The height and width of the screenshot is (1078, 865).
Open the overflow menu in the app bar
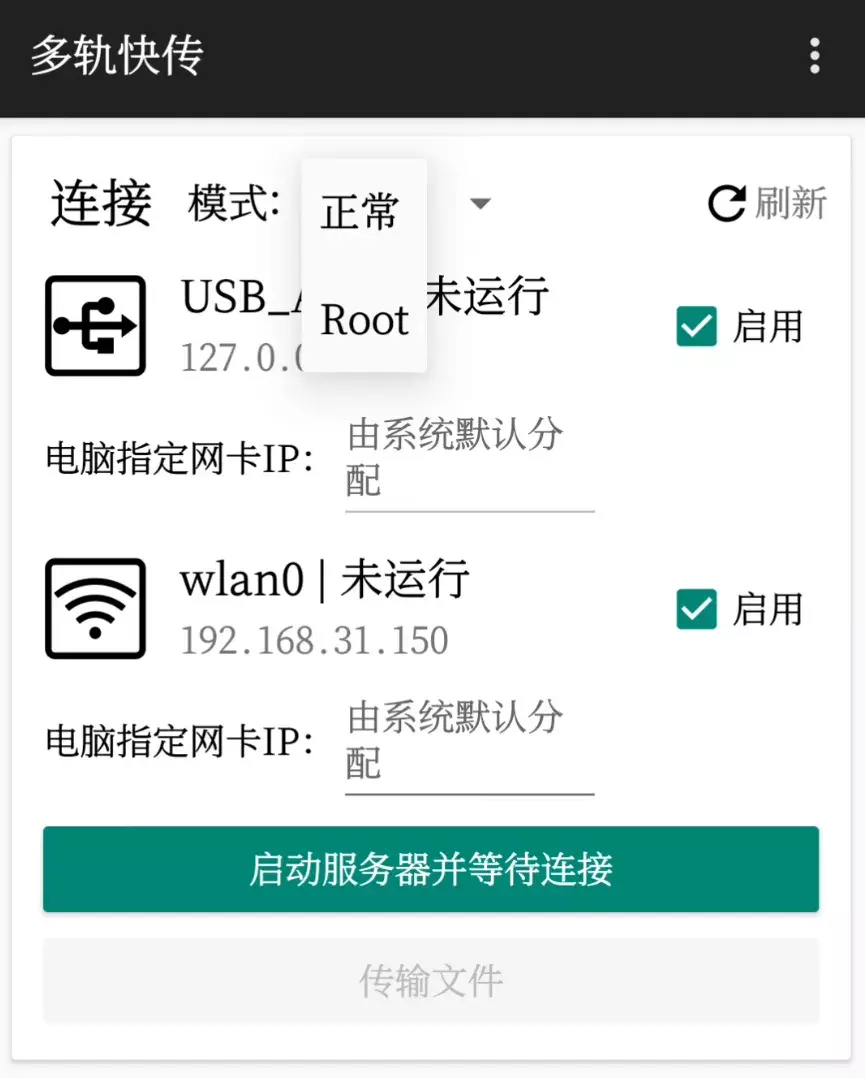[x=815, y=56]
